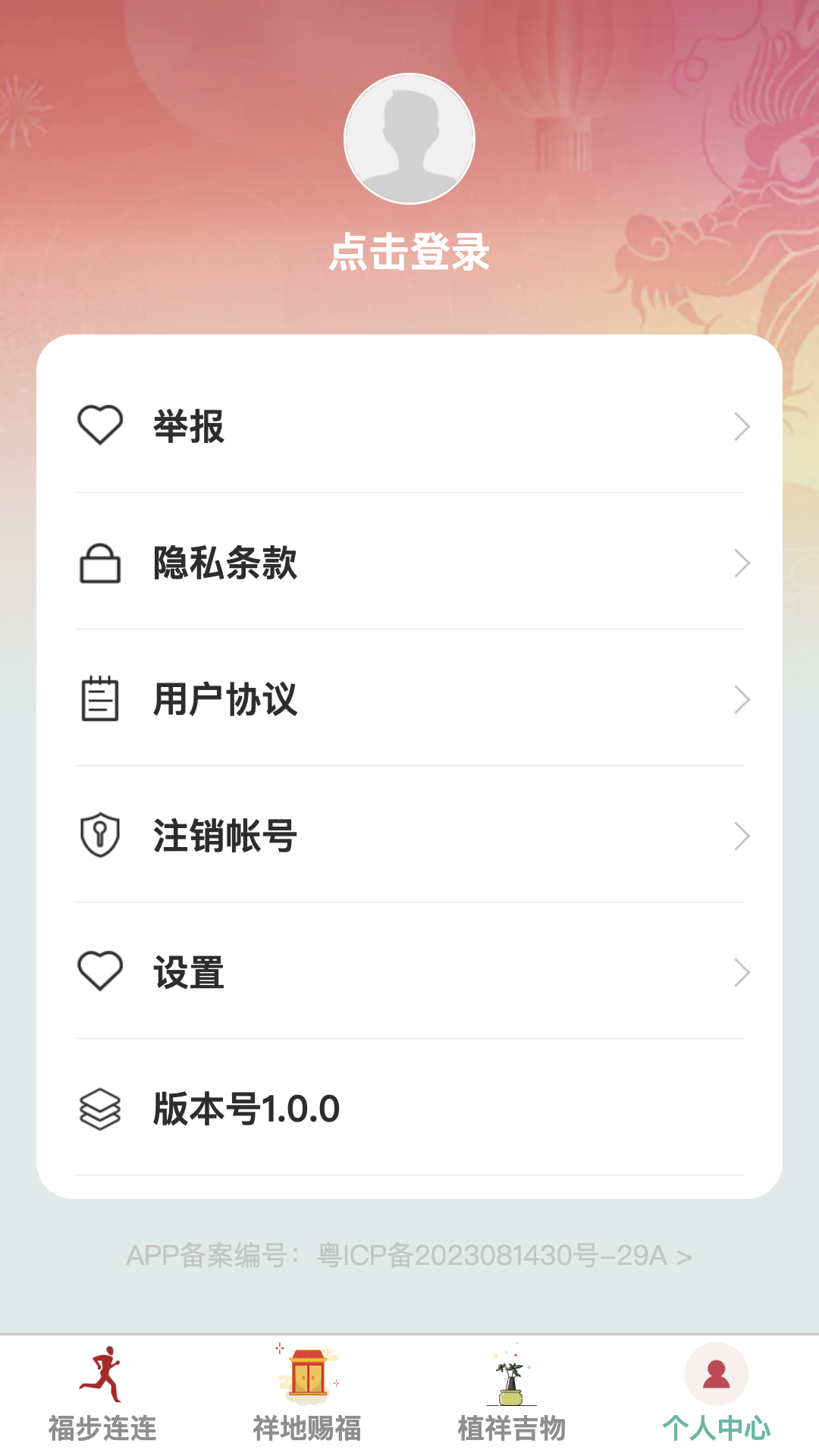819x1456 pixels.
Task: Click the heart icon beside 设置
Action: tap(101, 971)
